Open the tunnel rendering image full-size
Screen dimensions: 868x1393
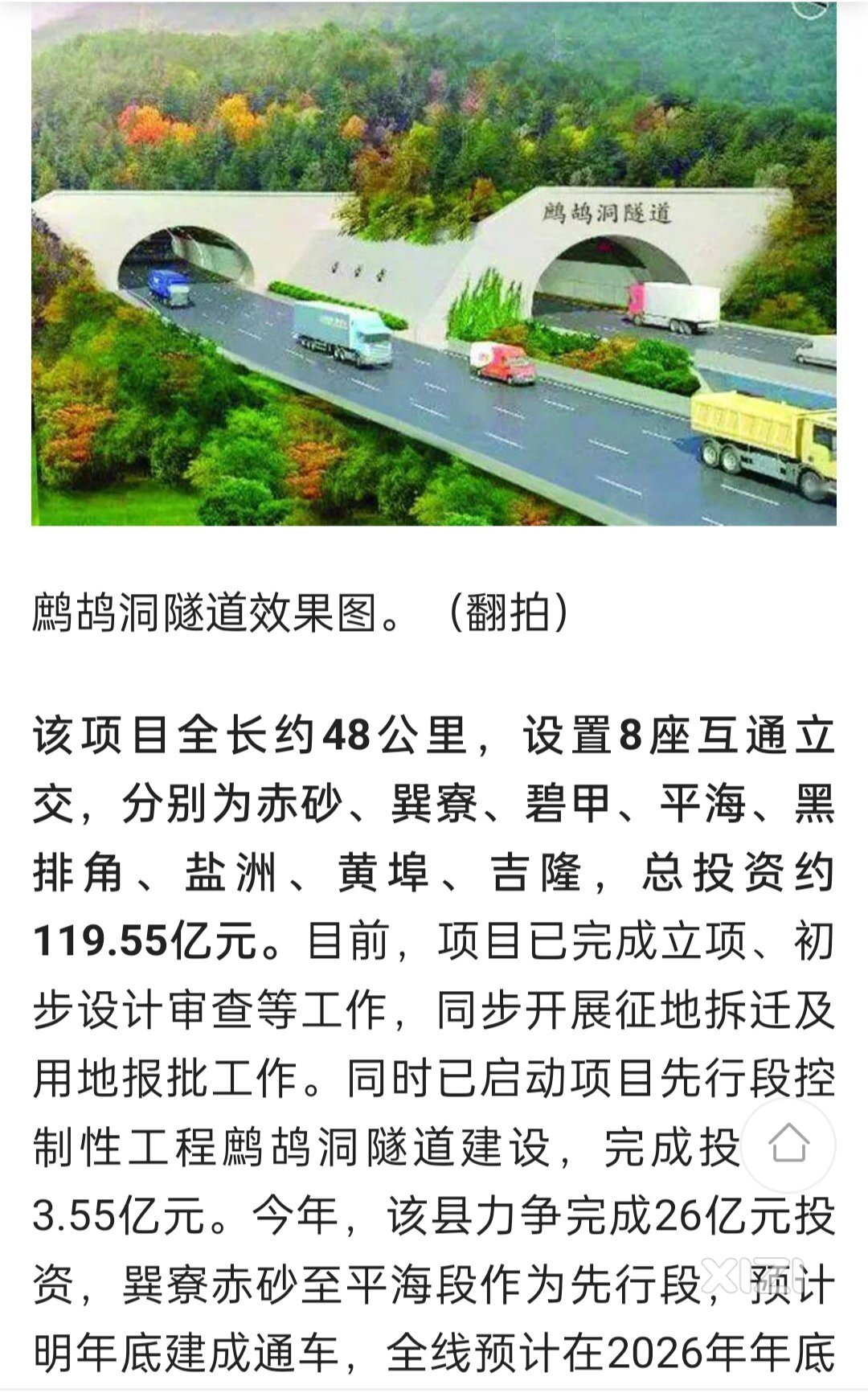pyautogui.click(x=434, y=265)
